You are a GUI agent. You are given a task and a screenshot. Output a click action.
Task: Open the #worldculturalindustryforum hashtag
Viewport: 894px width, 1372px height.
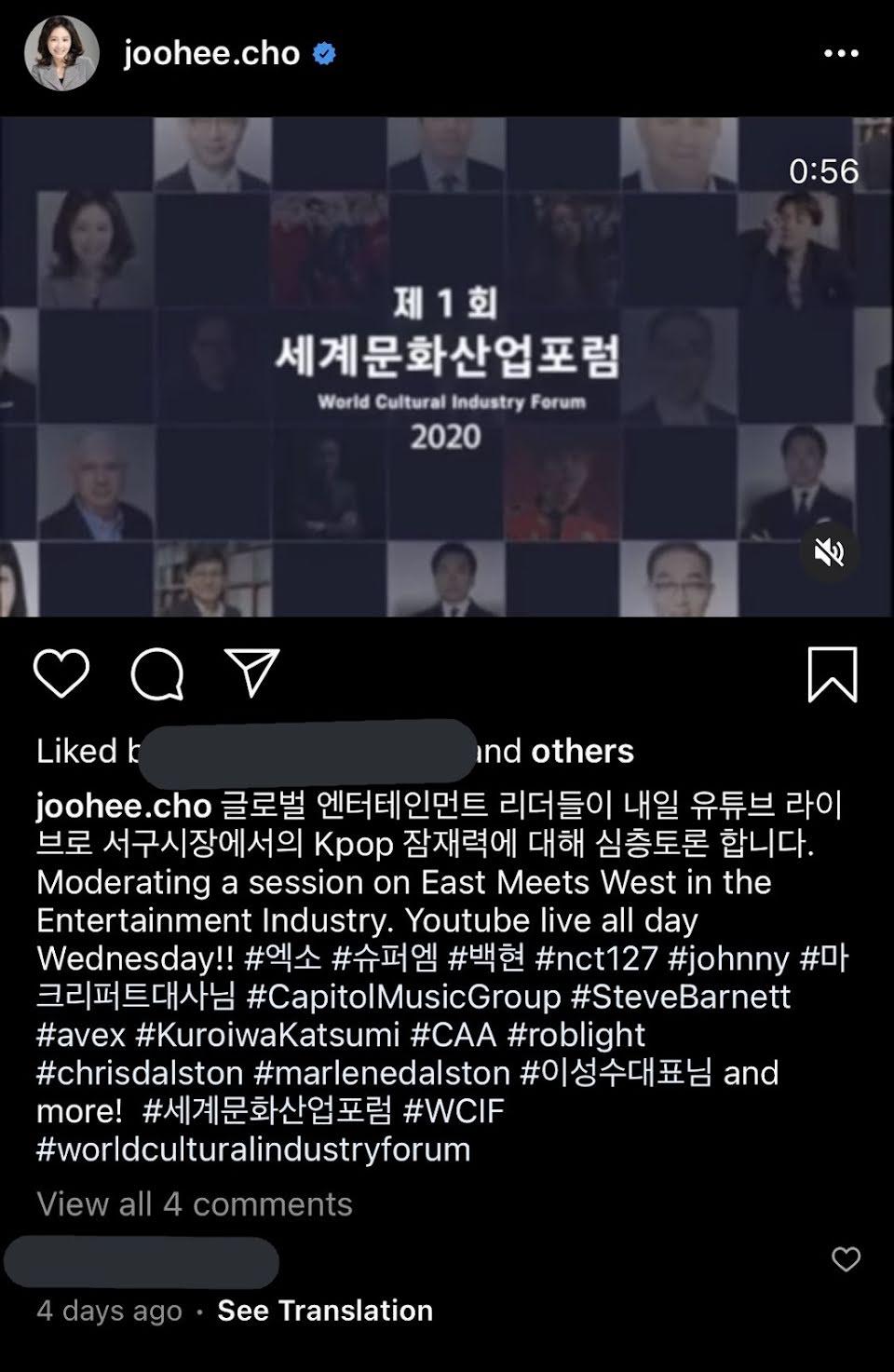click(x=253, y=1149)
